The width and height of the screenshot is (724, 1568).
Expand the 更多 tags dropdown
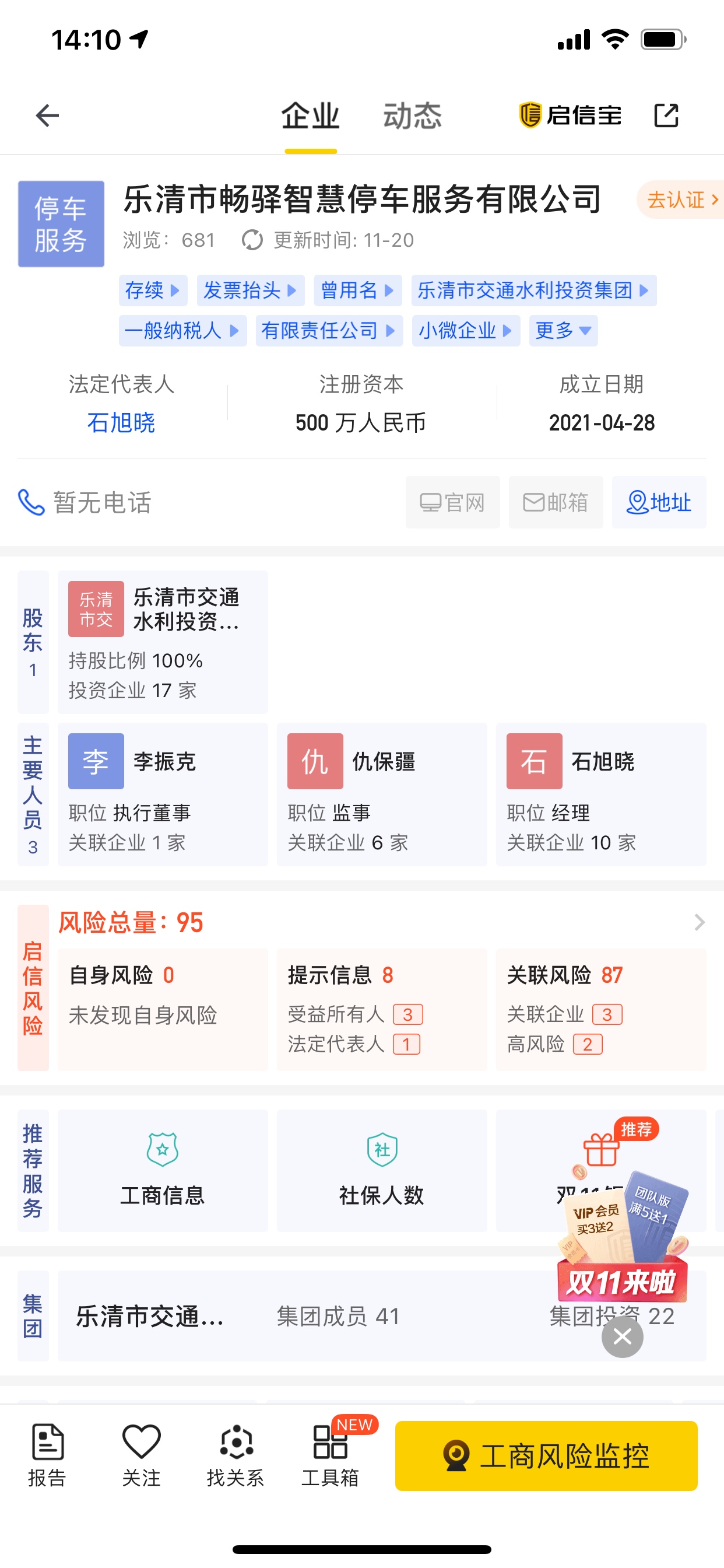coord(563,331)
